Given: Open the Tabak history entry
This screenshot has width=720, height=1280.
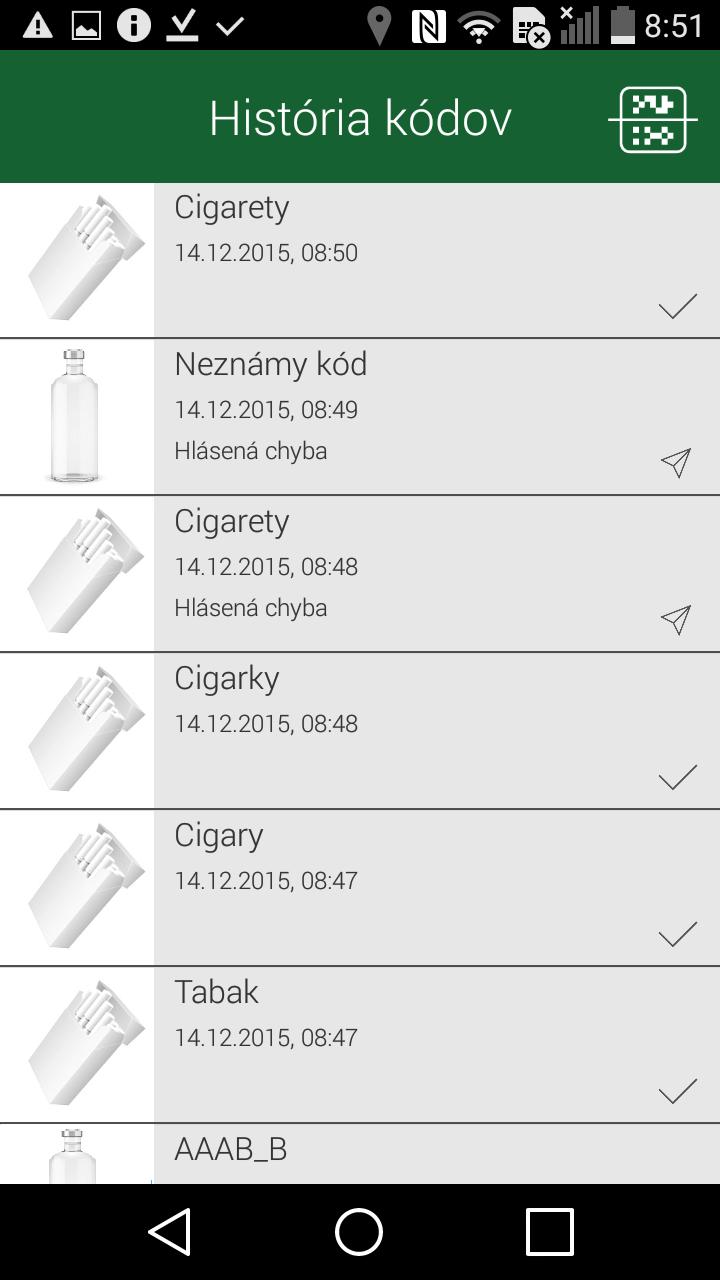Looking at the screenshot, I should coord(400,1044).
